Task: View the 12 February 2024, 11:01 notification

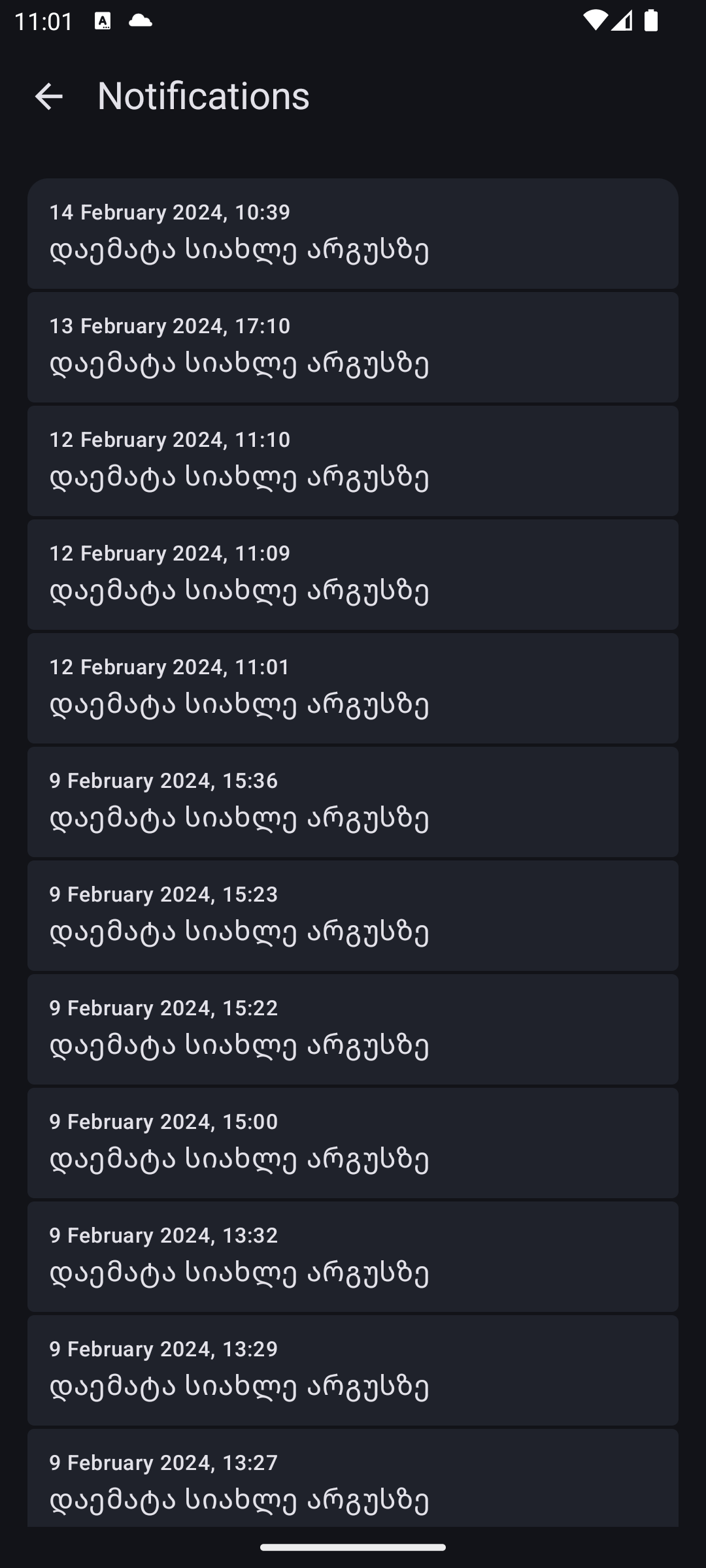Action: pyautogui.click(x=353, y=688)
